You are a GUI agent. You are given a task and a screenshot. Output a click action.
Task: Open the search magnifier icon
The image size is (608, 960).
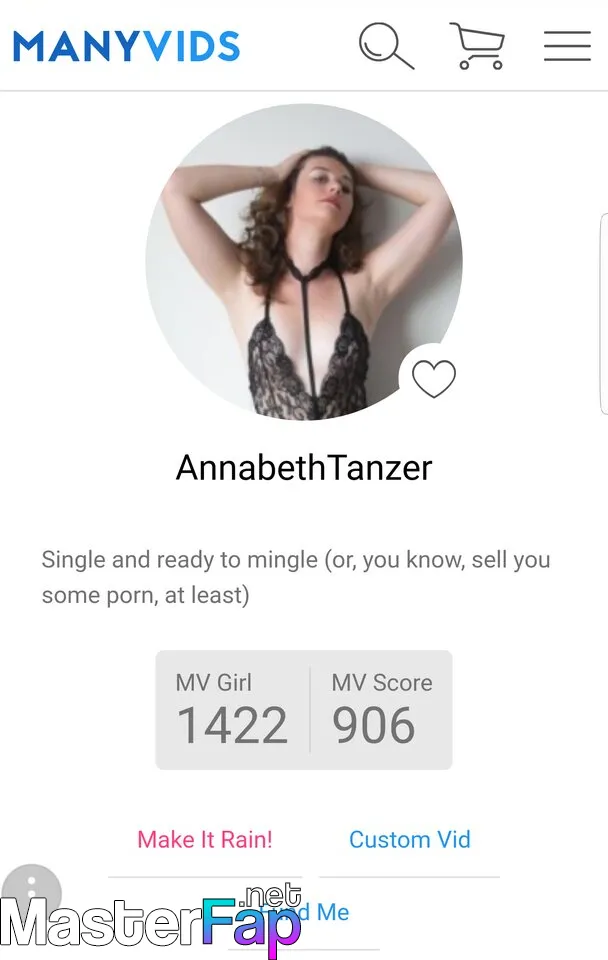click(385, 46)
